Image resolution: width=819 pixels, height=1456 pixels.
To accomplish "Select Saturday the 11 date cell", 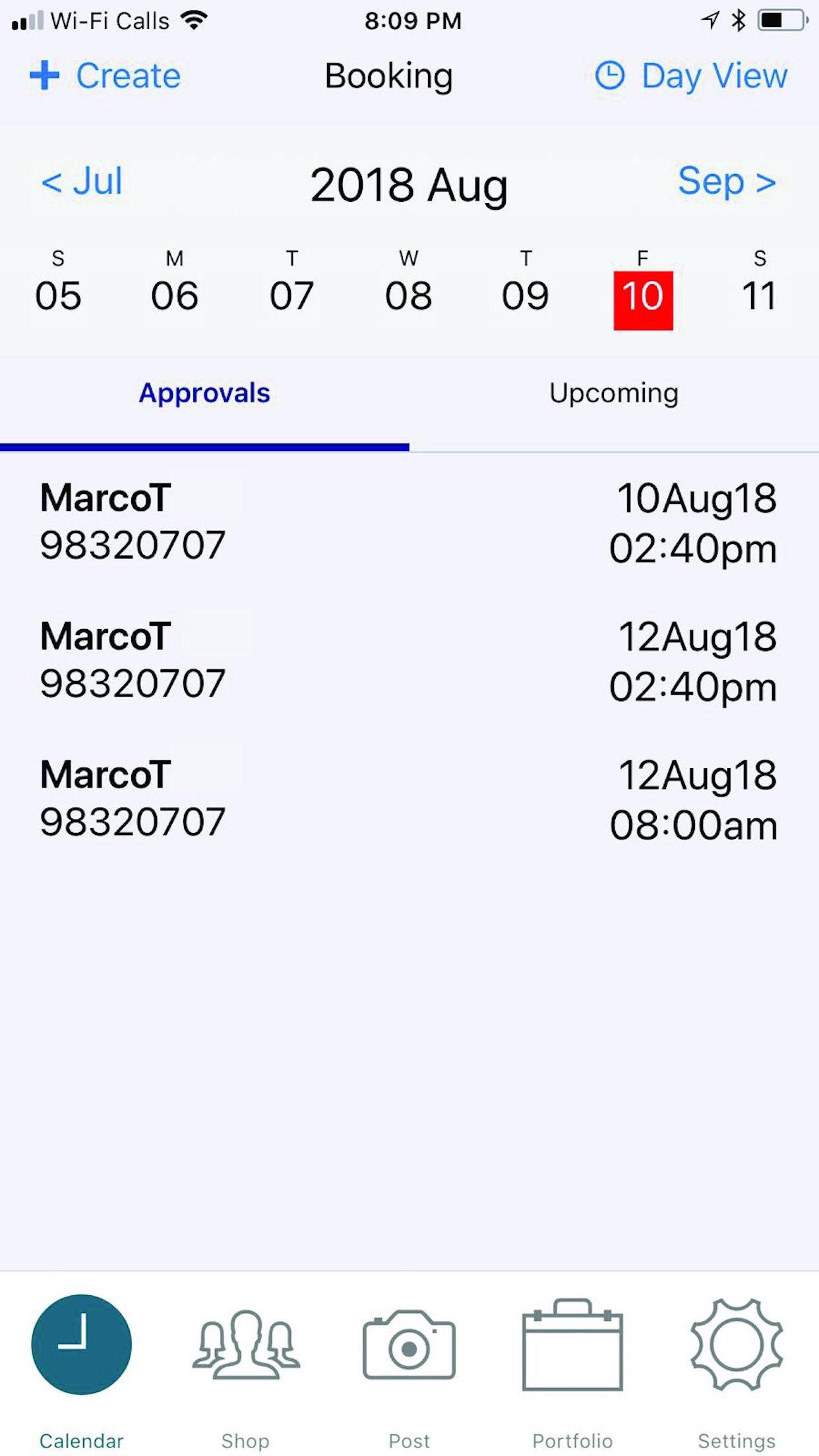I will coord(760,295).
